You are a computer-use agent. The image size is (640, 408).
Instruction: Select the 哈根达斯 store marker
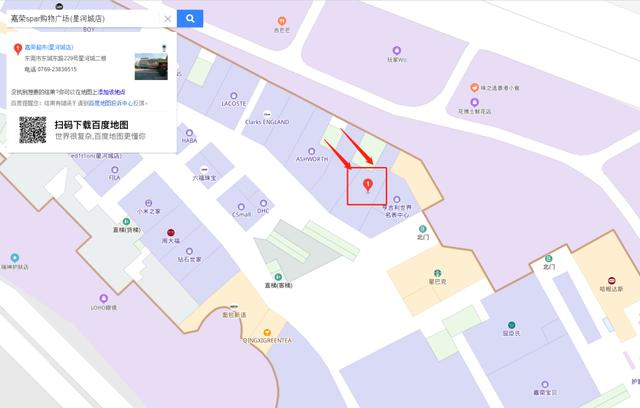pyautogui.click(x=611, y=279)
